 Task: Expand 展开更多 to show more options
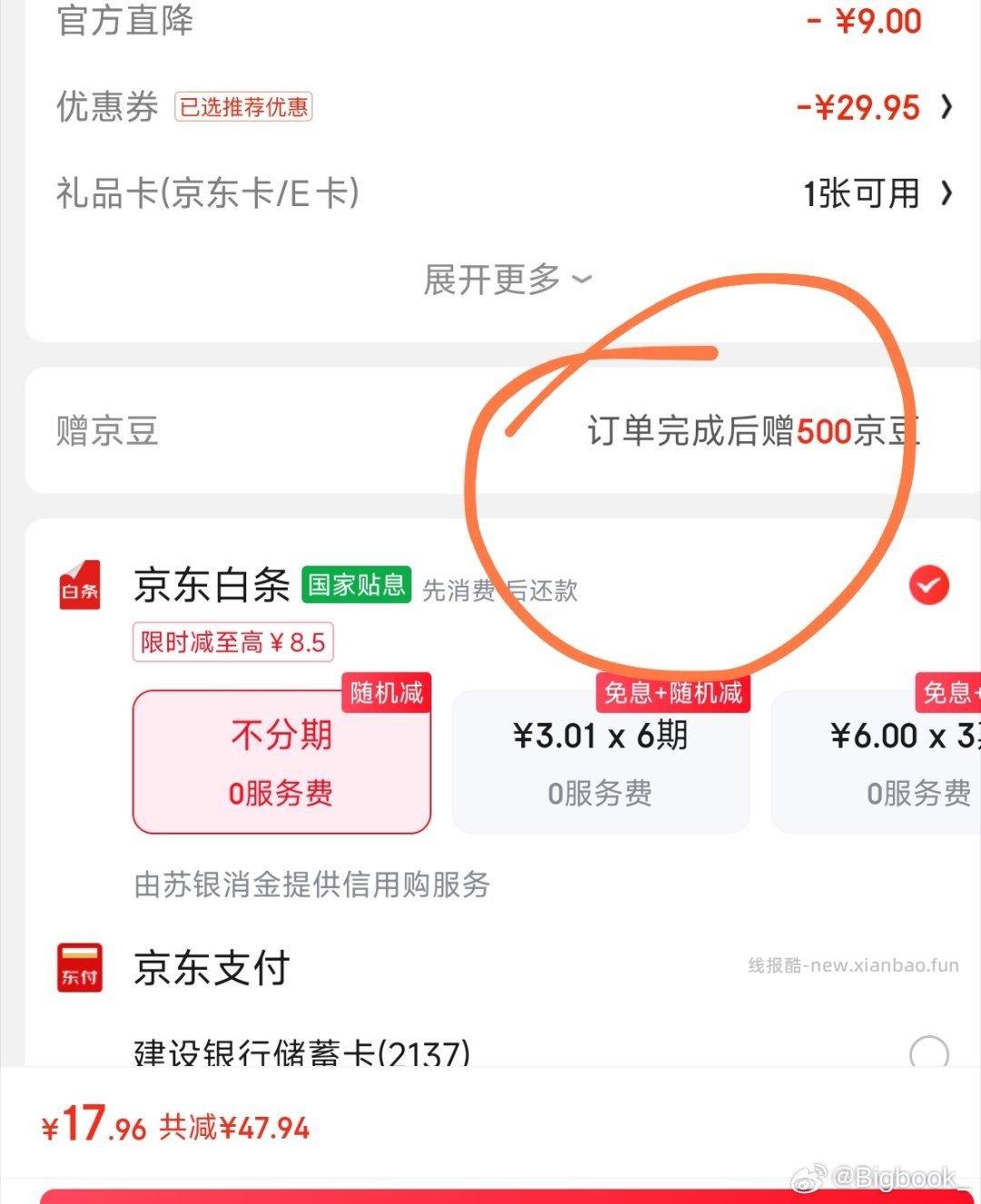[506, 279]
